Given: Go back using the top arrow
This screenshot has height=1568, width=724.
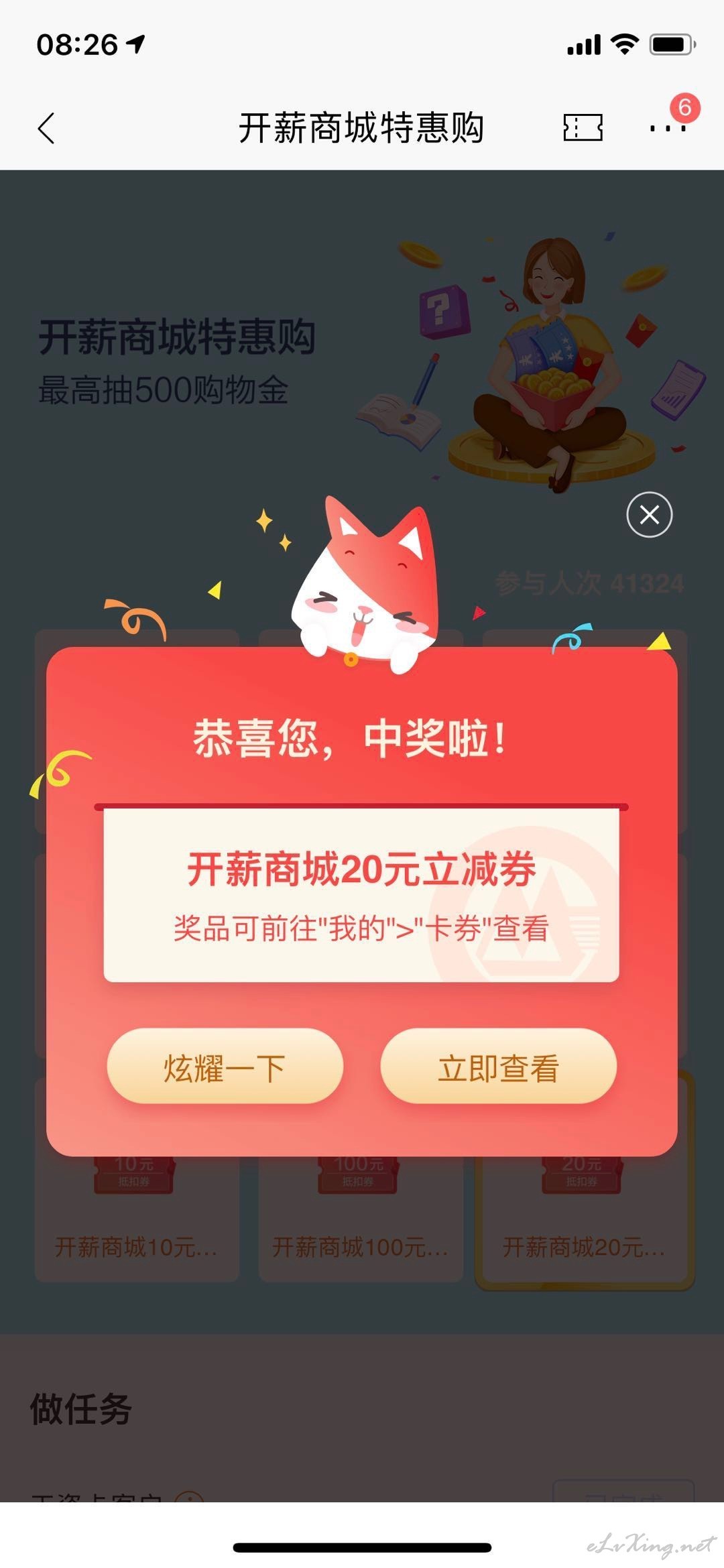Looking at the screenshot, I should click(x=46, y=128).
